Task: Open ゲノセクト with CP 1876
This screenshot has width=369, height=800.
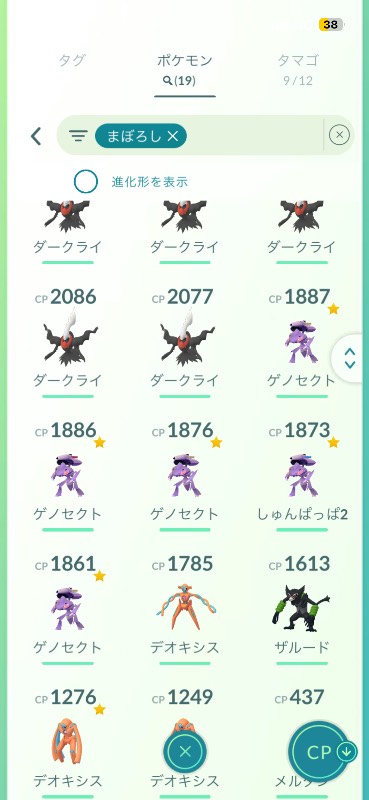Action: pyautogui.click(x=185, y=475)
